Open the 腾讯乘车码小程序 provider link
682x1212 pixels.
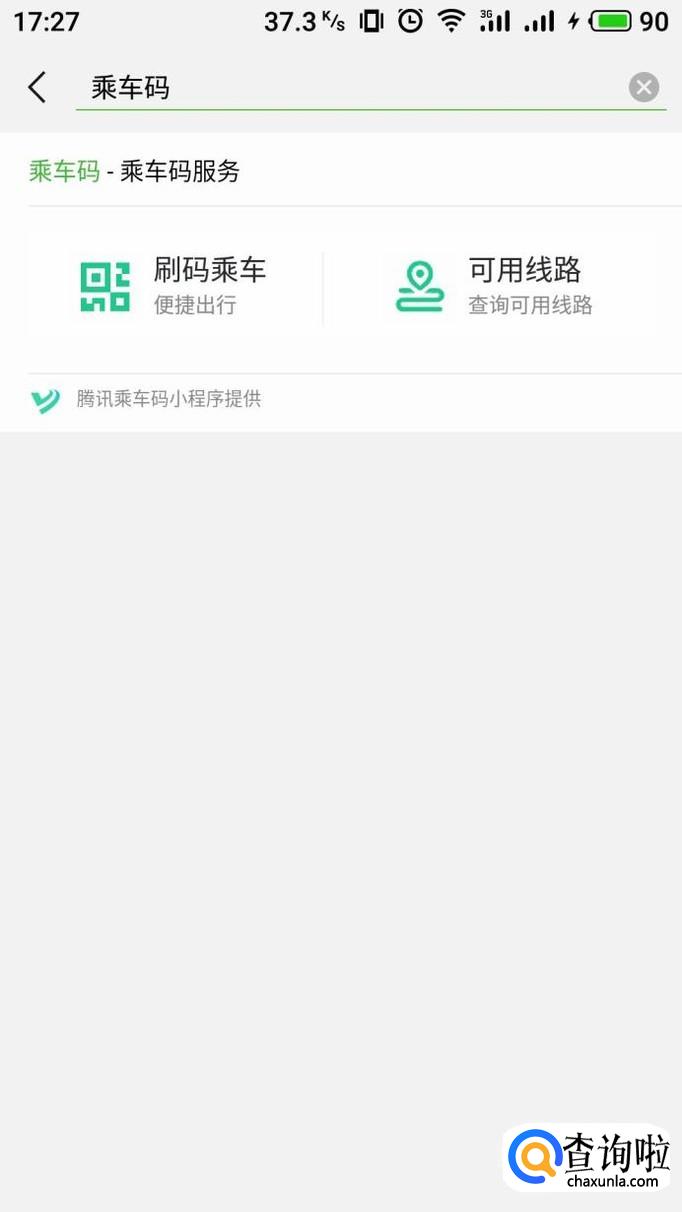(168, 400)
